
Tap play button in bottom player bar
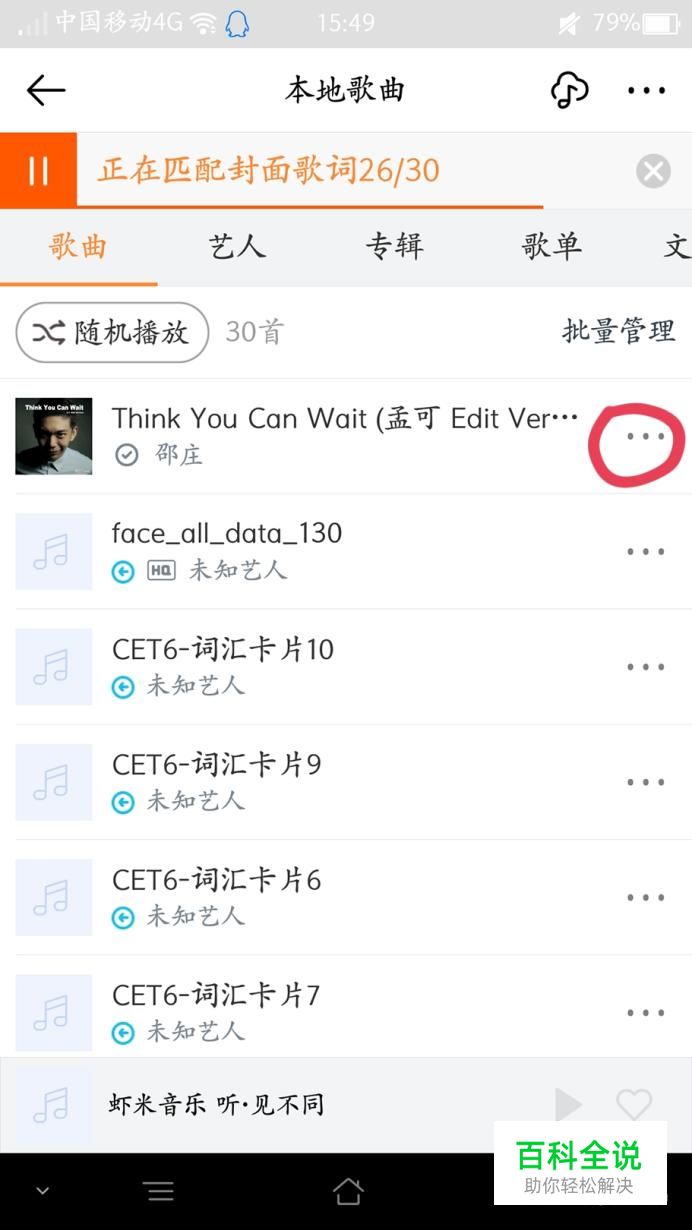point(568,1105)
